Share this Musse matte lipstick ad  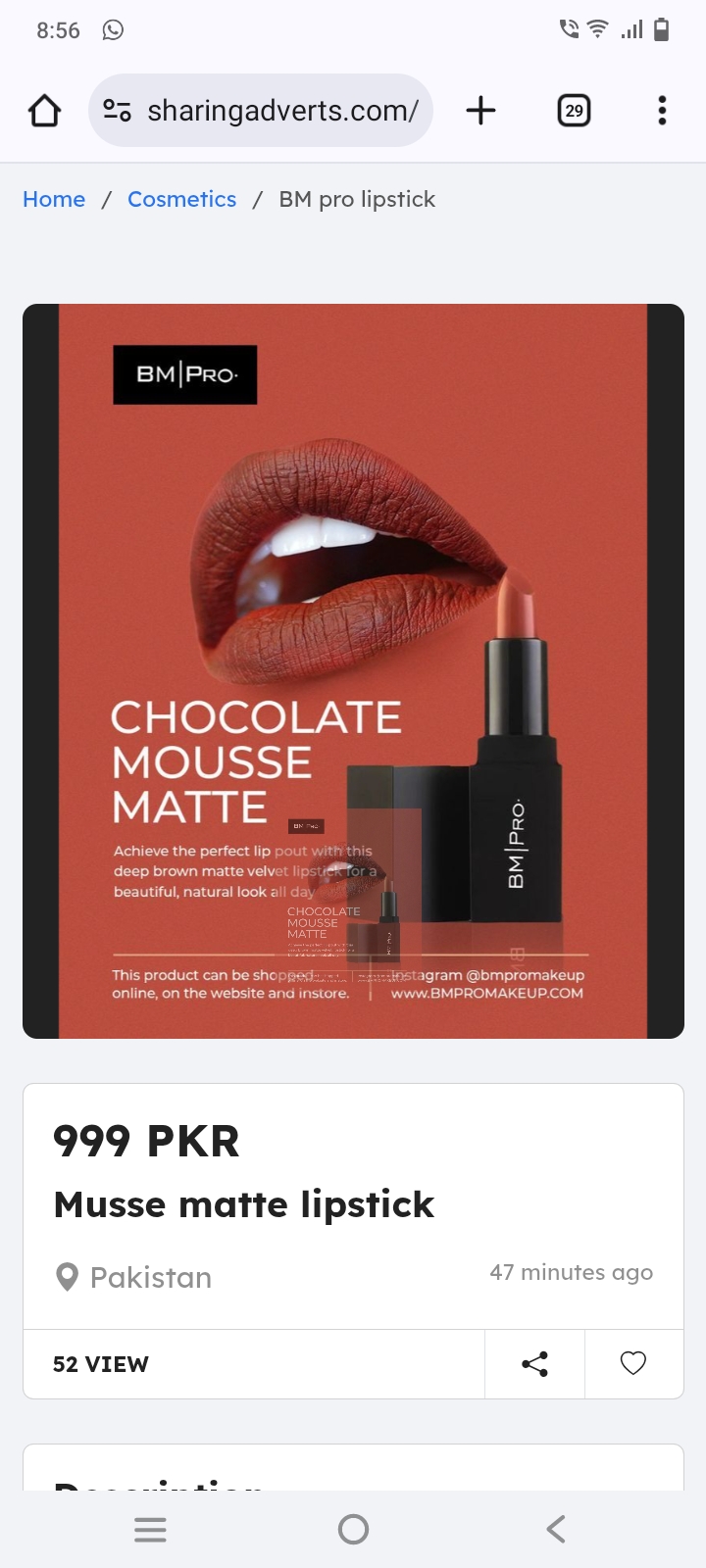534,1363
